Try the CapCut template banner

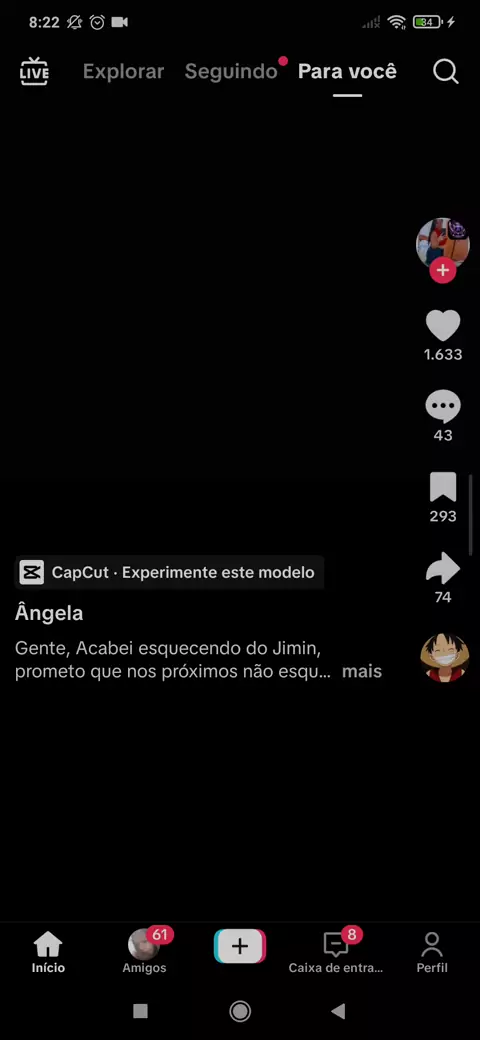170,572
